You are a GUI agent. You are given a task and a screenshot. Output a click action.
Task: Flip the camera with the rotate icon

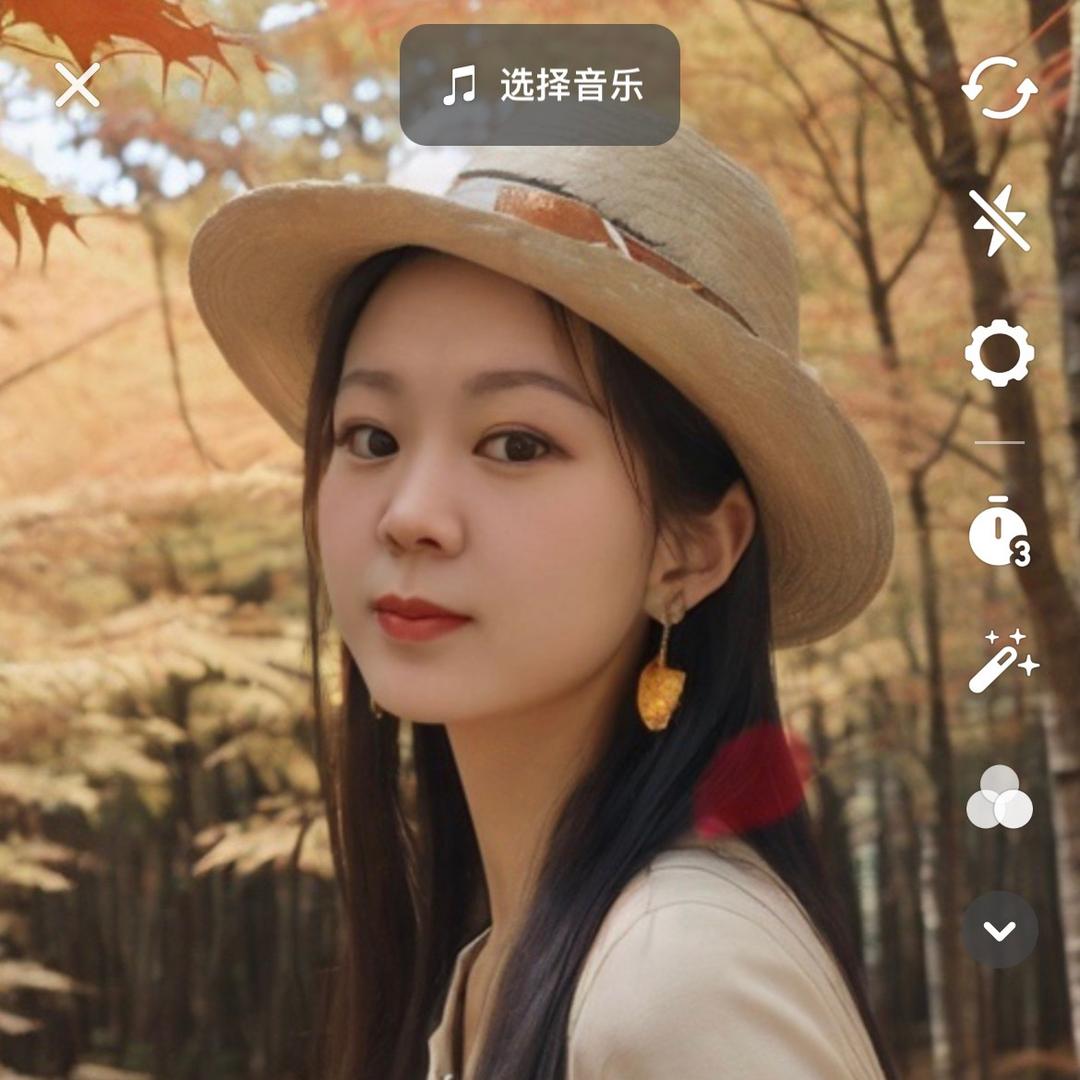[x=999, y=88]
